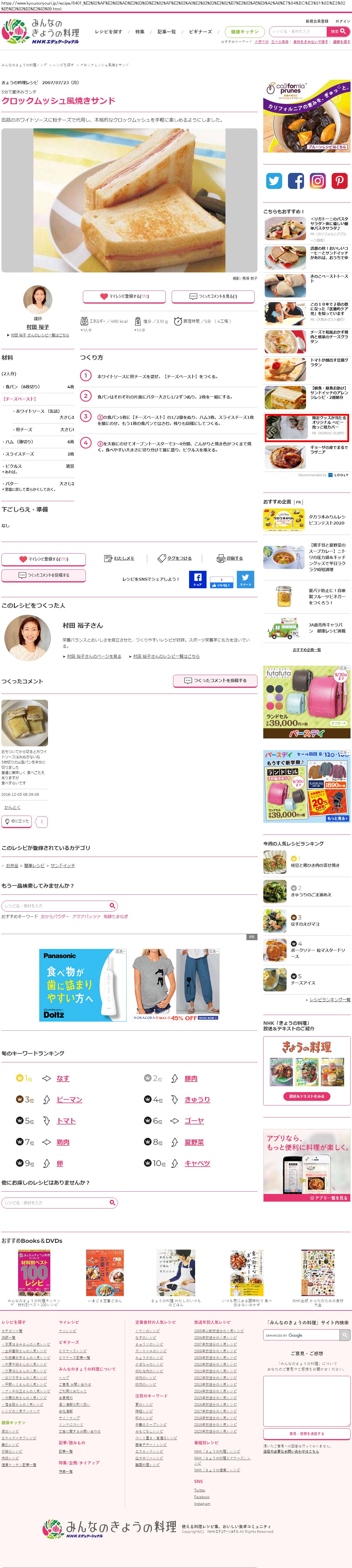Tap the blue ツイート button

(245, 579)
